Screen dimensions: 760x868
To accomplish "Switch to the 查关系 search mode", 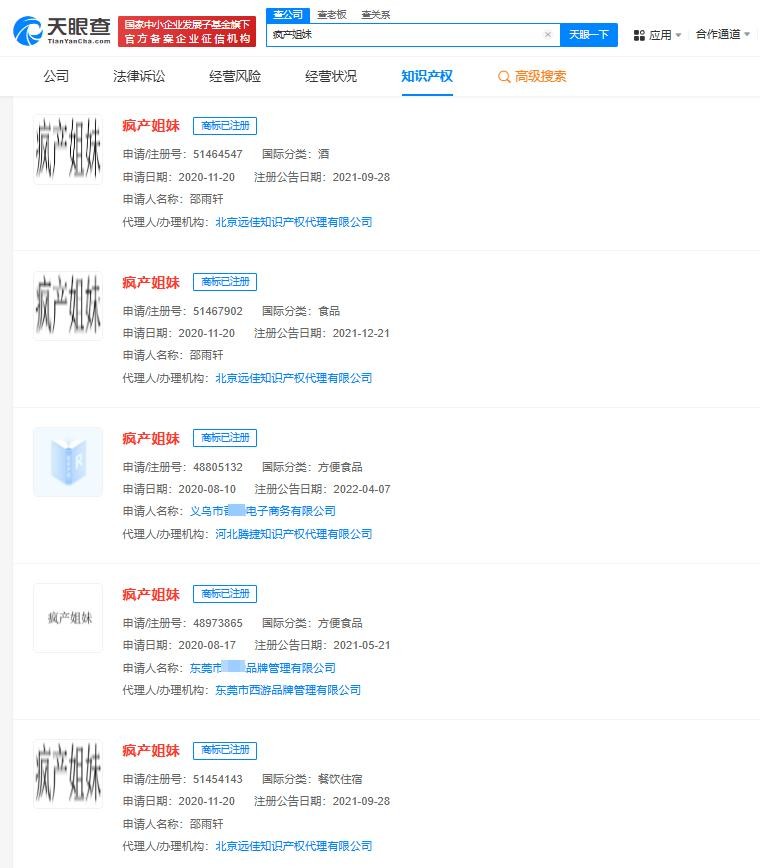I will 376,14.
